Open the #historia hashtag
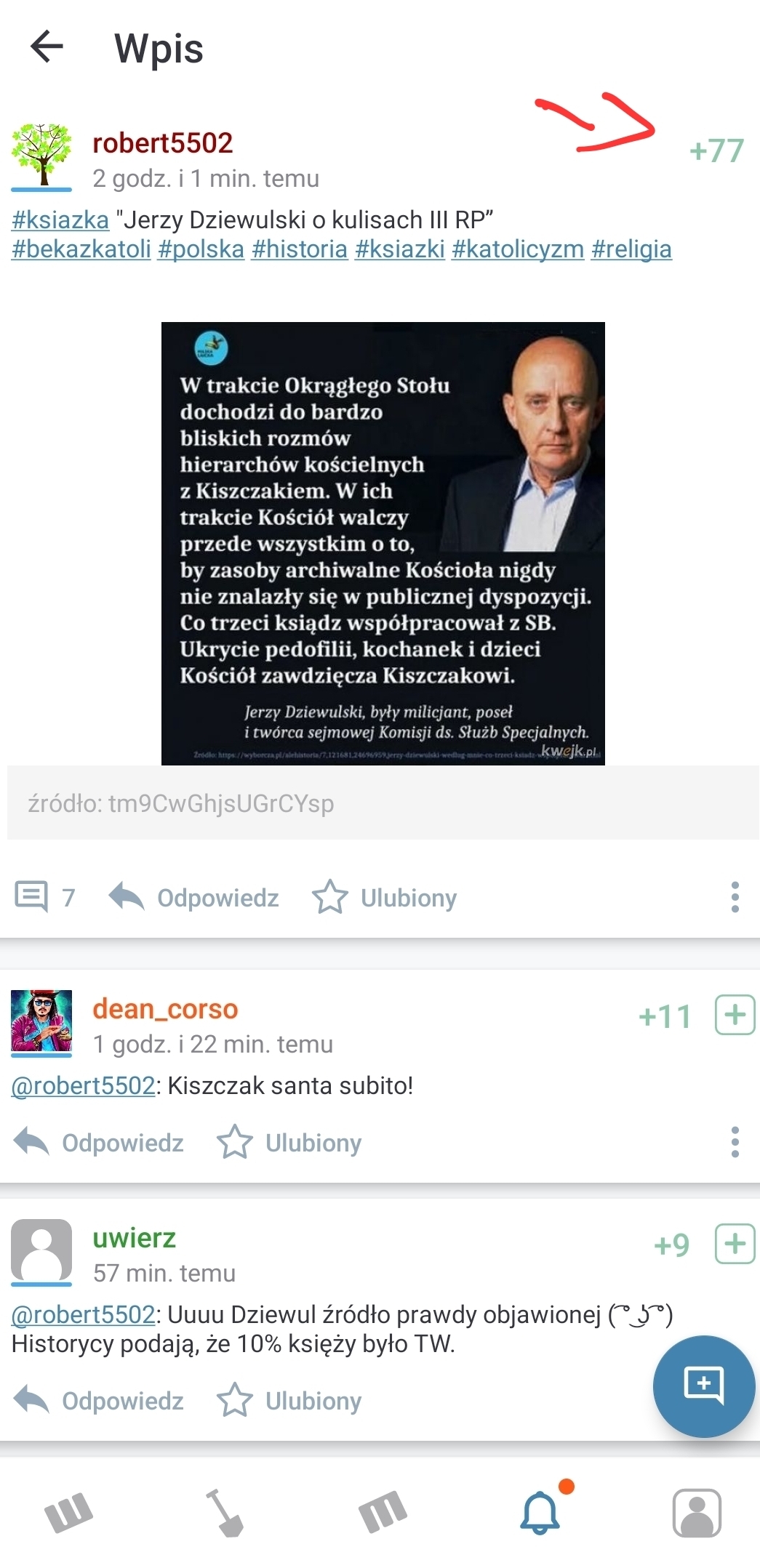Screen dimensions: 760x1568 tap(300, 249)
